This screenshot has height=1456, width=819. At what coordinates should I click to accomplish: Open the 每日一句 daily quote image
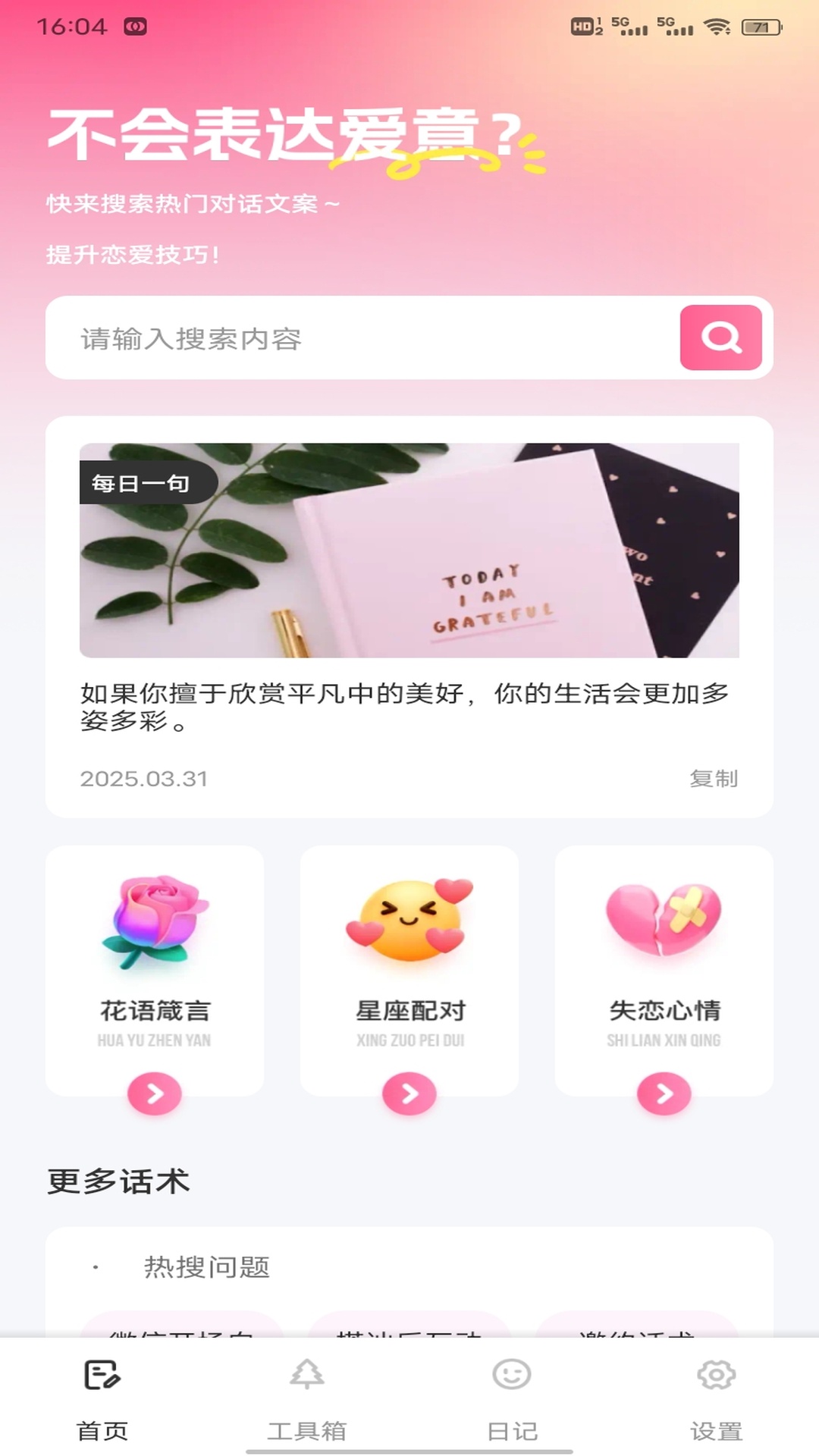tap(409, 550)
